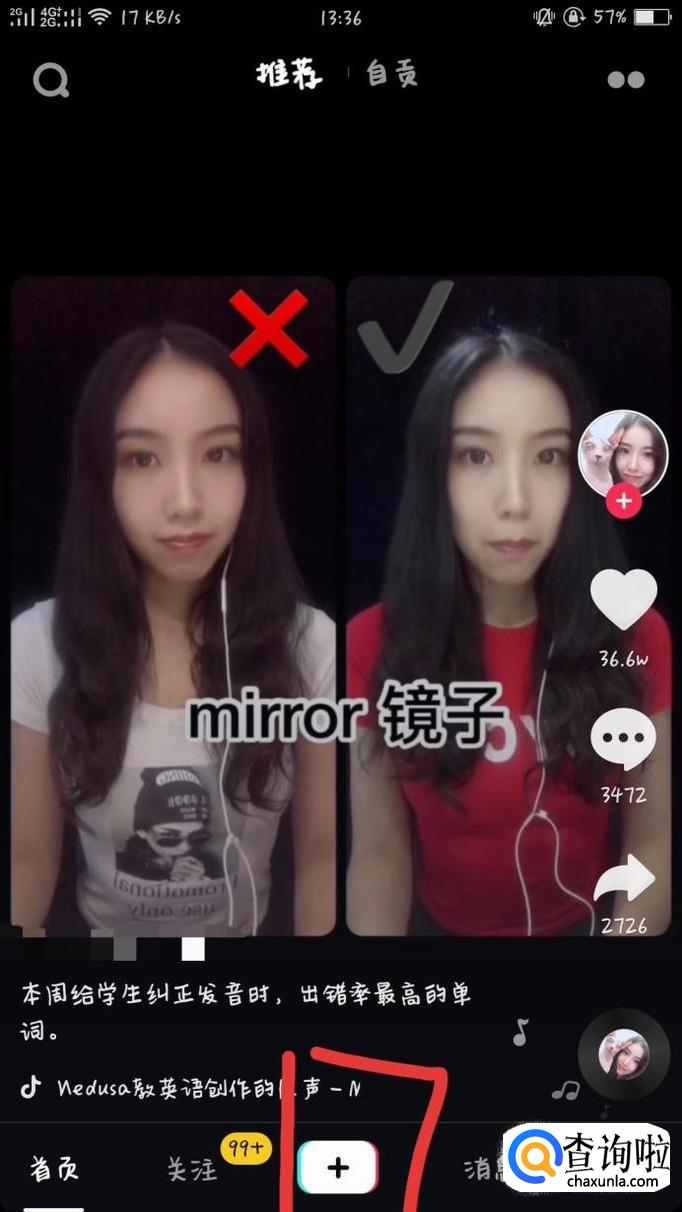Switch to the 自贡 tab
The image size is (682, 1212).
(392, 75)
